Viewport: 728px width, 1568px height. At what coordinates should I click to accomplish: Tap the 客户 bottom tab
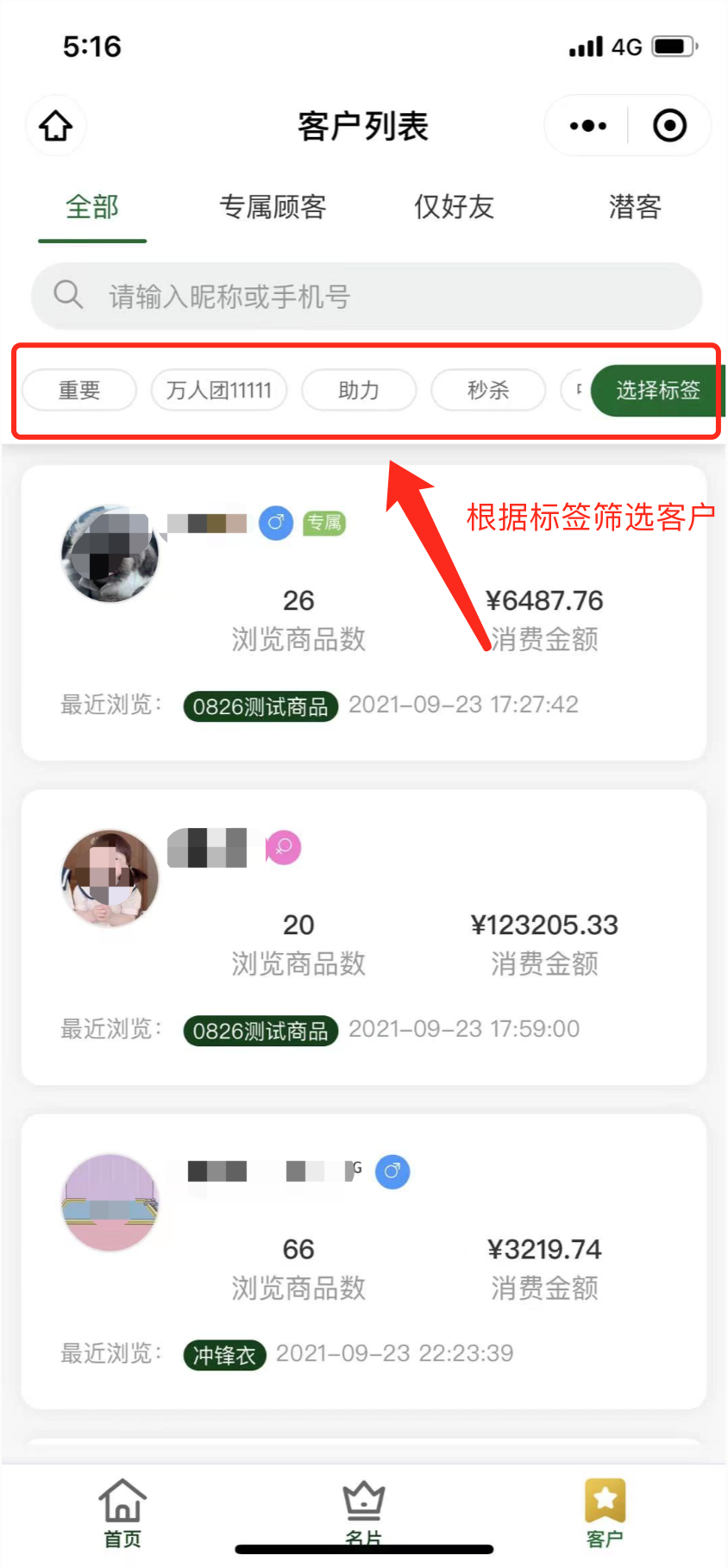point(605,1513)
